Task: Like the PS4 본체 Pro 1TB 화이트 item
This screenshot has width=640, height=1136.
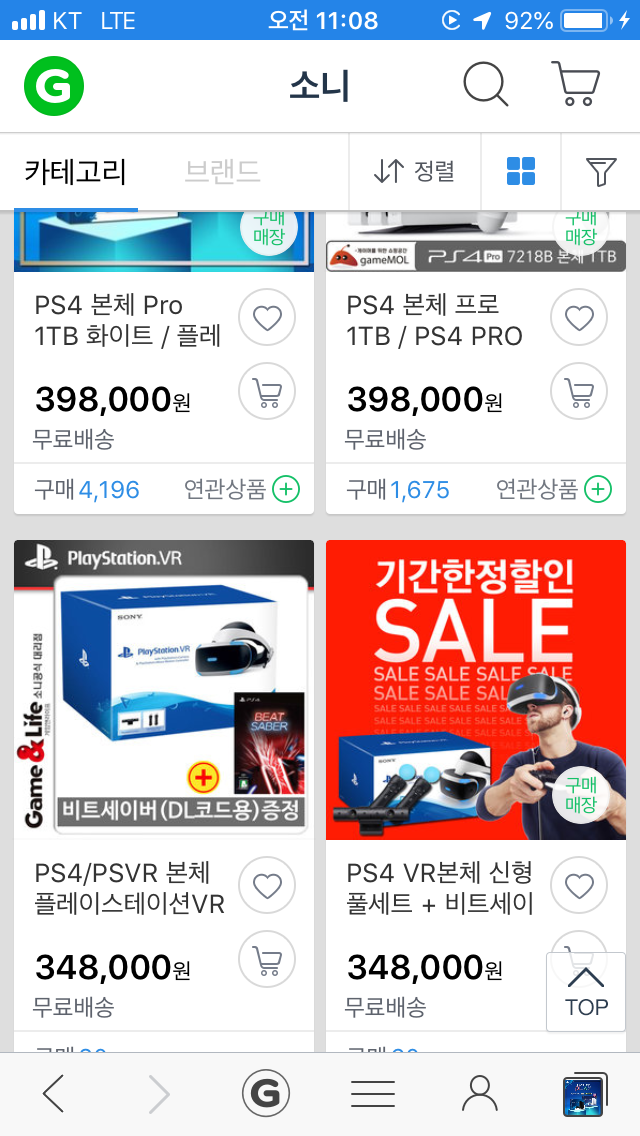Action: point(267,319)
